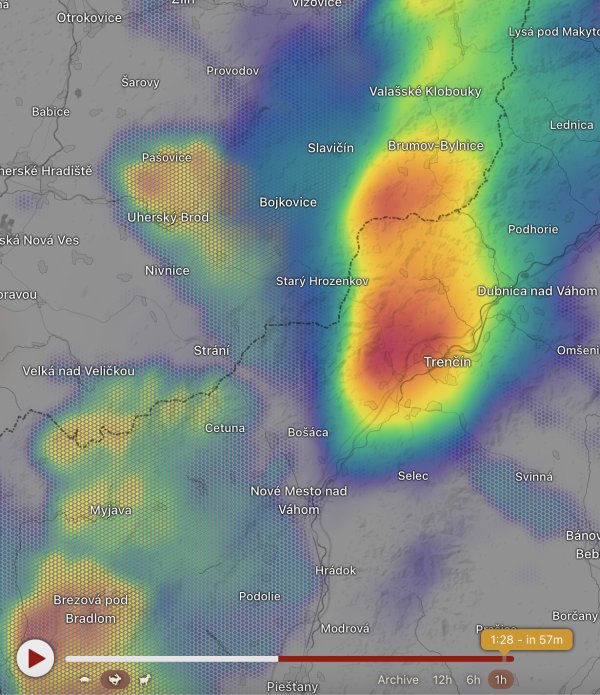This screenshot has width=600, height=695.
Task: Select the 1h timeline range
Action: [x=501, y=680]
